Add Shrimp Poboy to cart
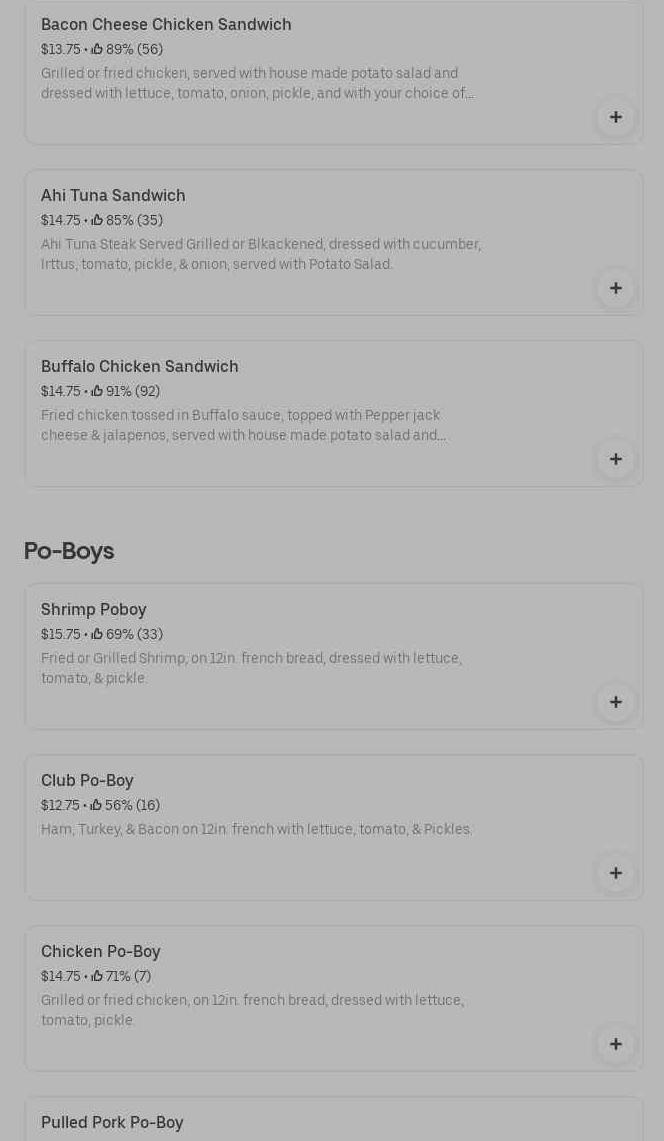The height and width of the screenshot is (1141, 664). (616, 703)
